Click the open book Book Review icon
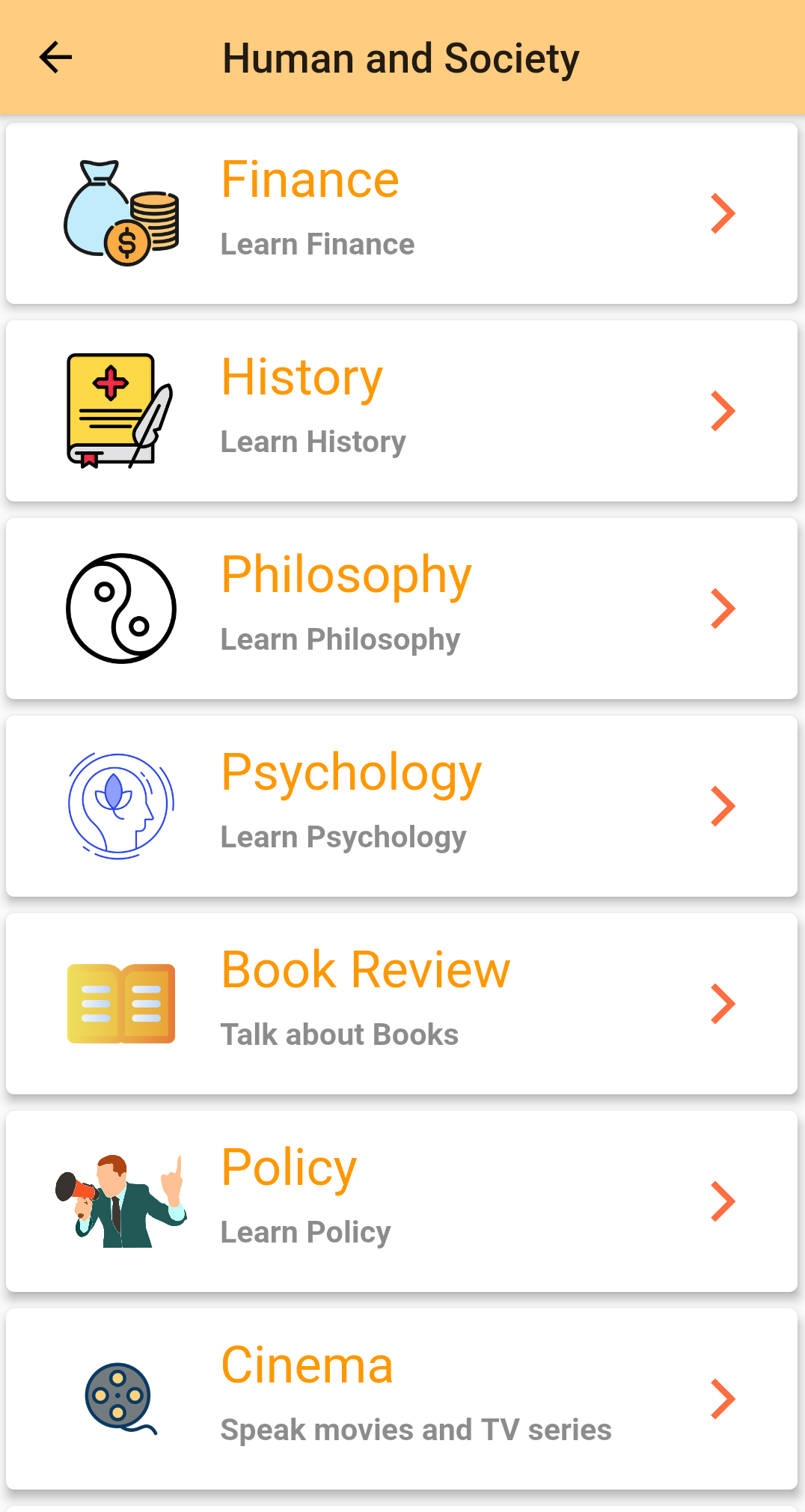805x1512 pixels. [120, 1003]
